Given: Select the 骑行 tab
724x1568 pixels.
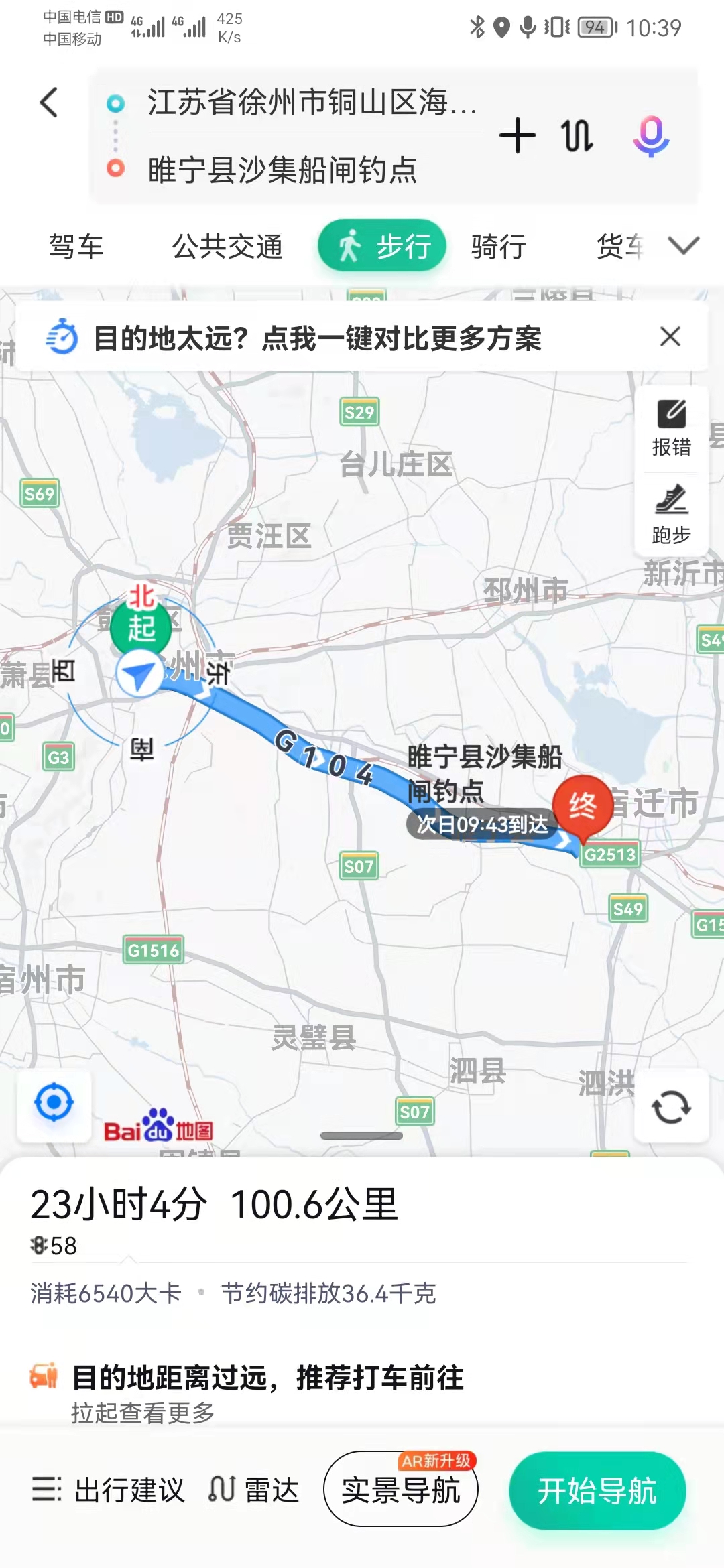Looking at the screenshot, I should coord(498,247).
